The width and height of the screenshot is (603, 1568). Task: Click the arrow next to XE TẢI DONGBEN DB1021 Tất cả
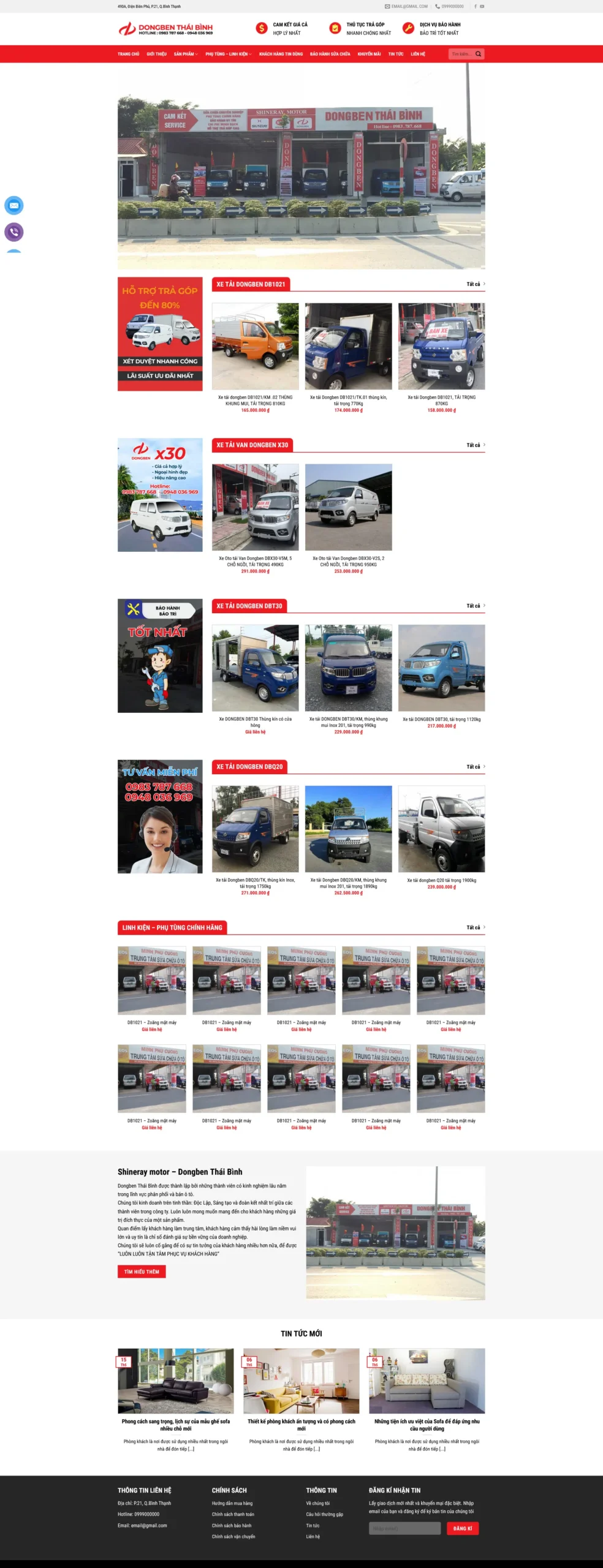485,284
